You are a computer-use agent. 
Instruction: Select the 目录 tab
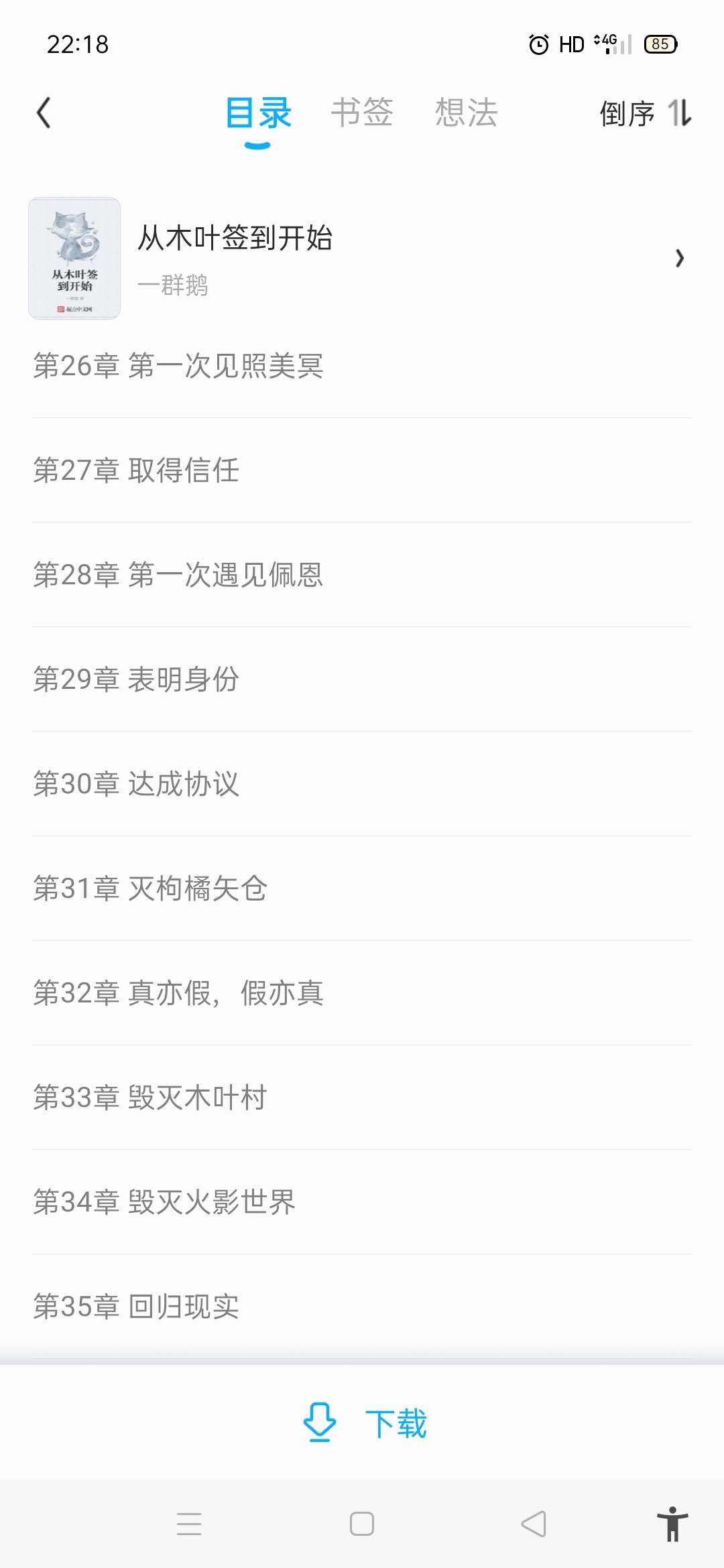click(258, 113)
